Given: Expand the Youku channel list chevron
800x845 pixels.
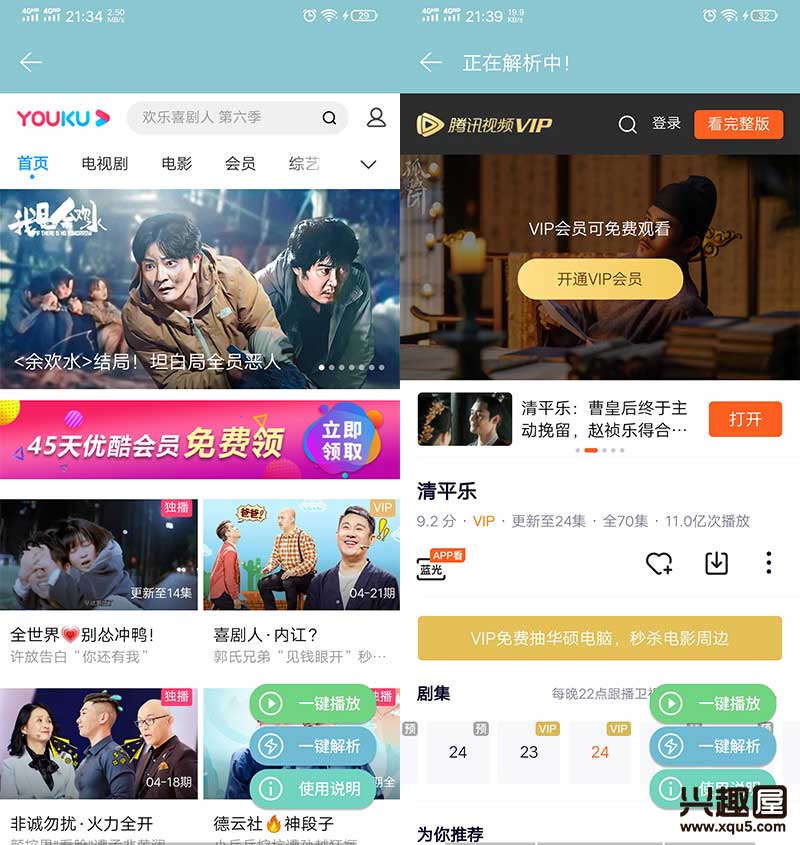Looking at the screenshot, I should point(368,164).
